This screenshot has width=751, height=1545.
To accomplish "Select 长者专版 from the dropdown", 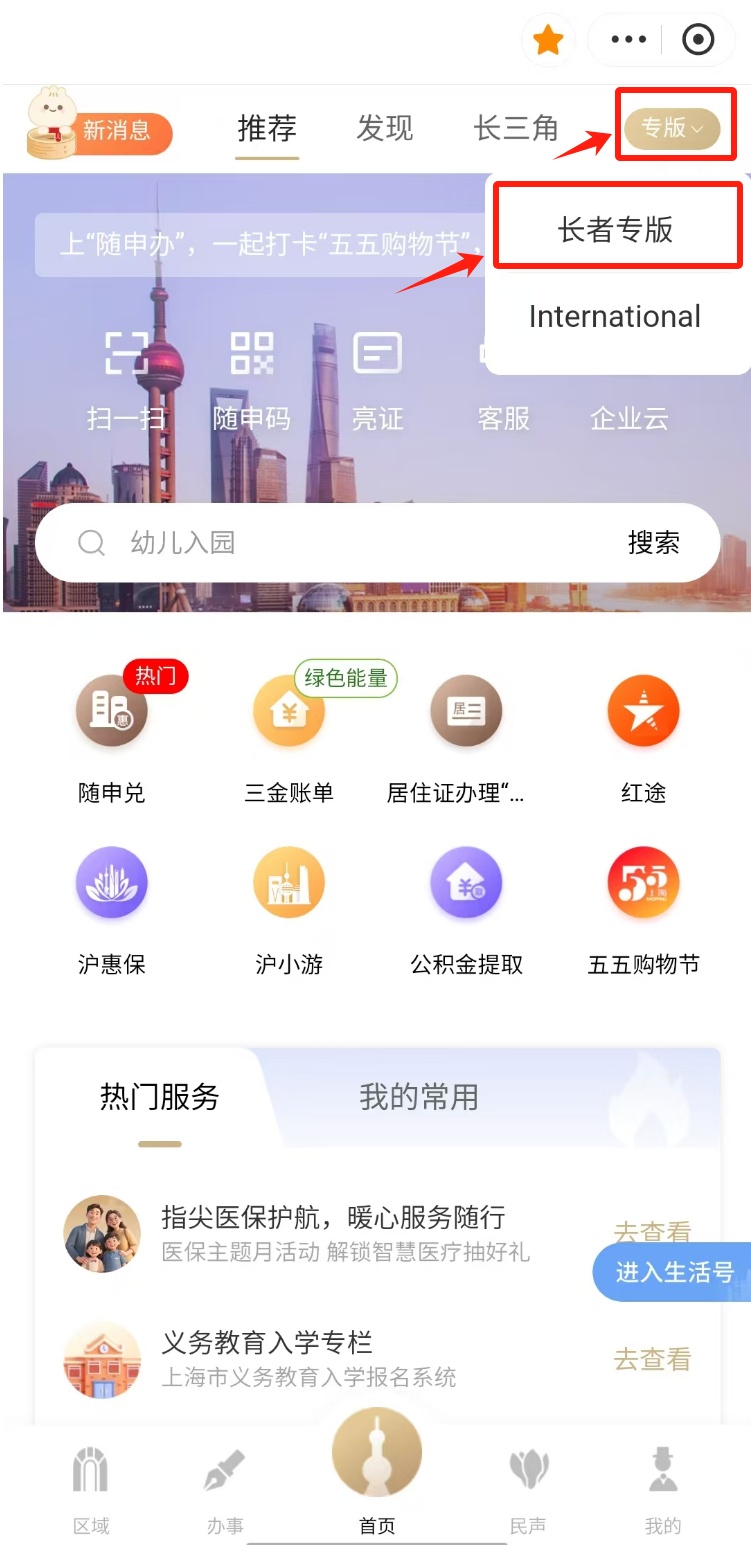I will (616, 230).
